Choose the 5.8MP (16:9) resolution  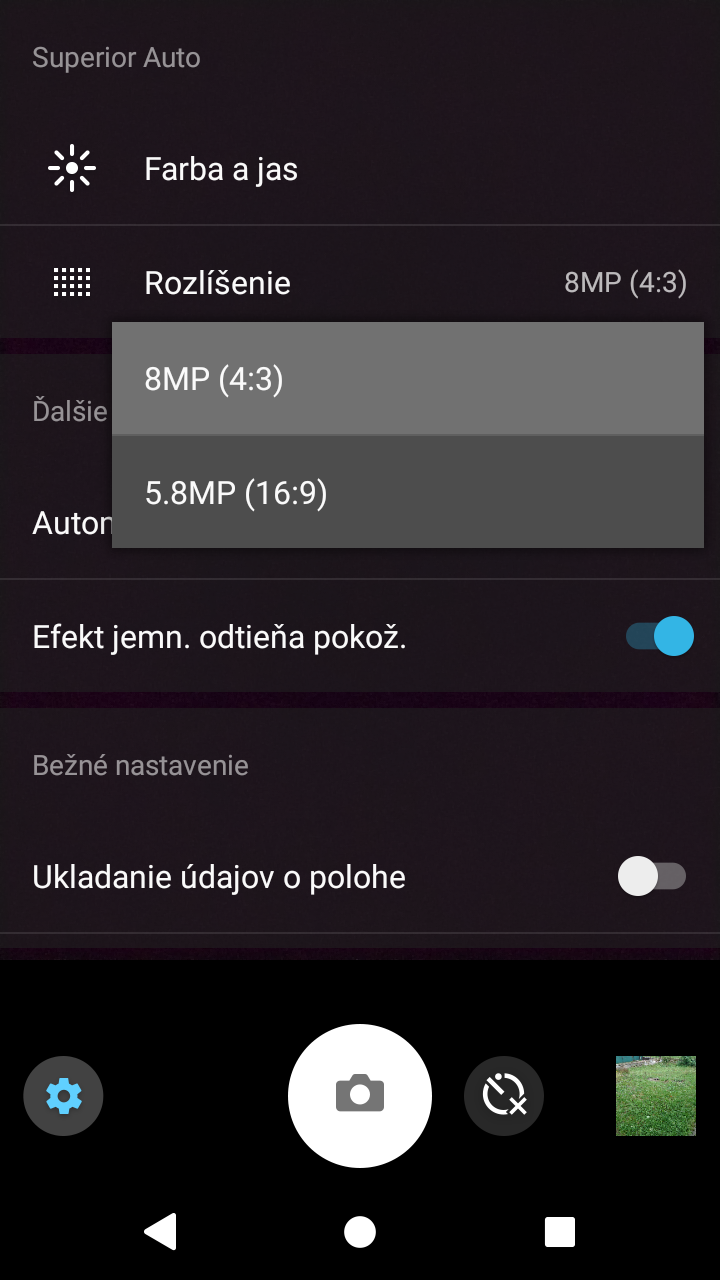[x=407, y=492]
